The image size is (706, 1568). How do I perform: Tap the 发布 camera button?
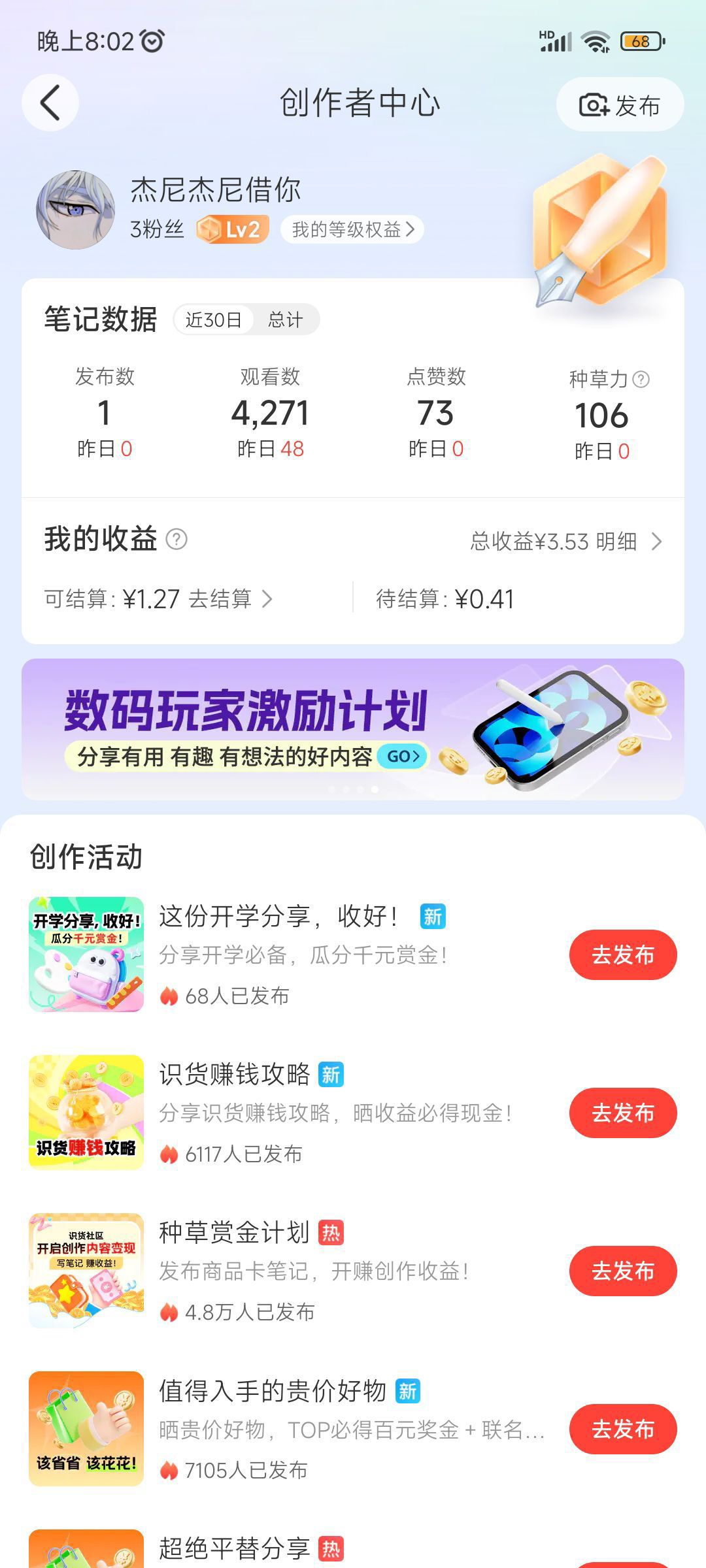pos(619,105)
